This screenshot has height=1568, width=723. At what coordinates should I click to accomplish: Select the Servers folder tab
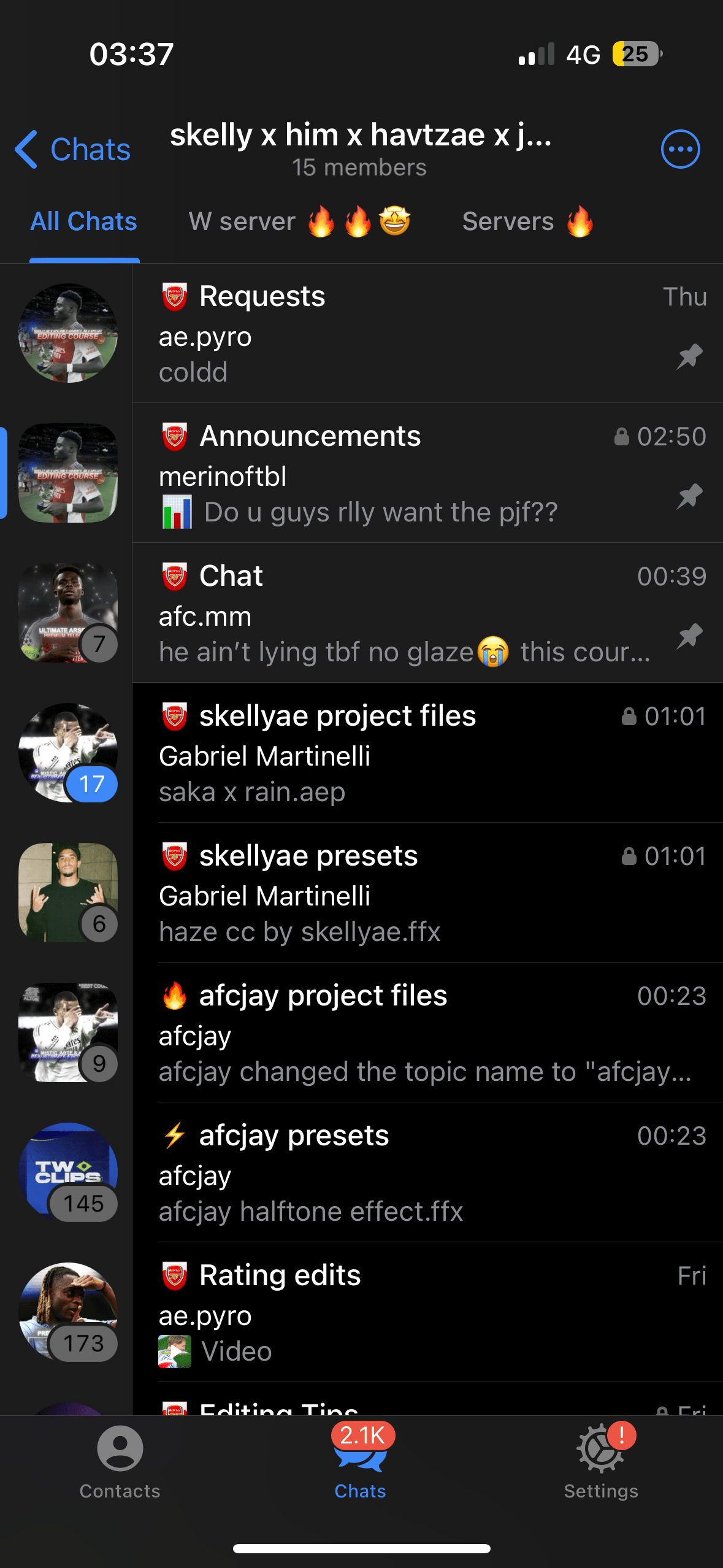click(x=527, y=221)
